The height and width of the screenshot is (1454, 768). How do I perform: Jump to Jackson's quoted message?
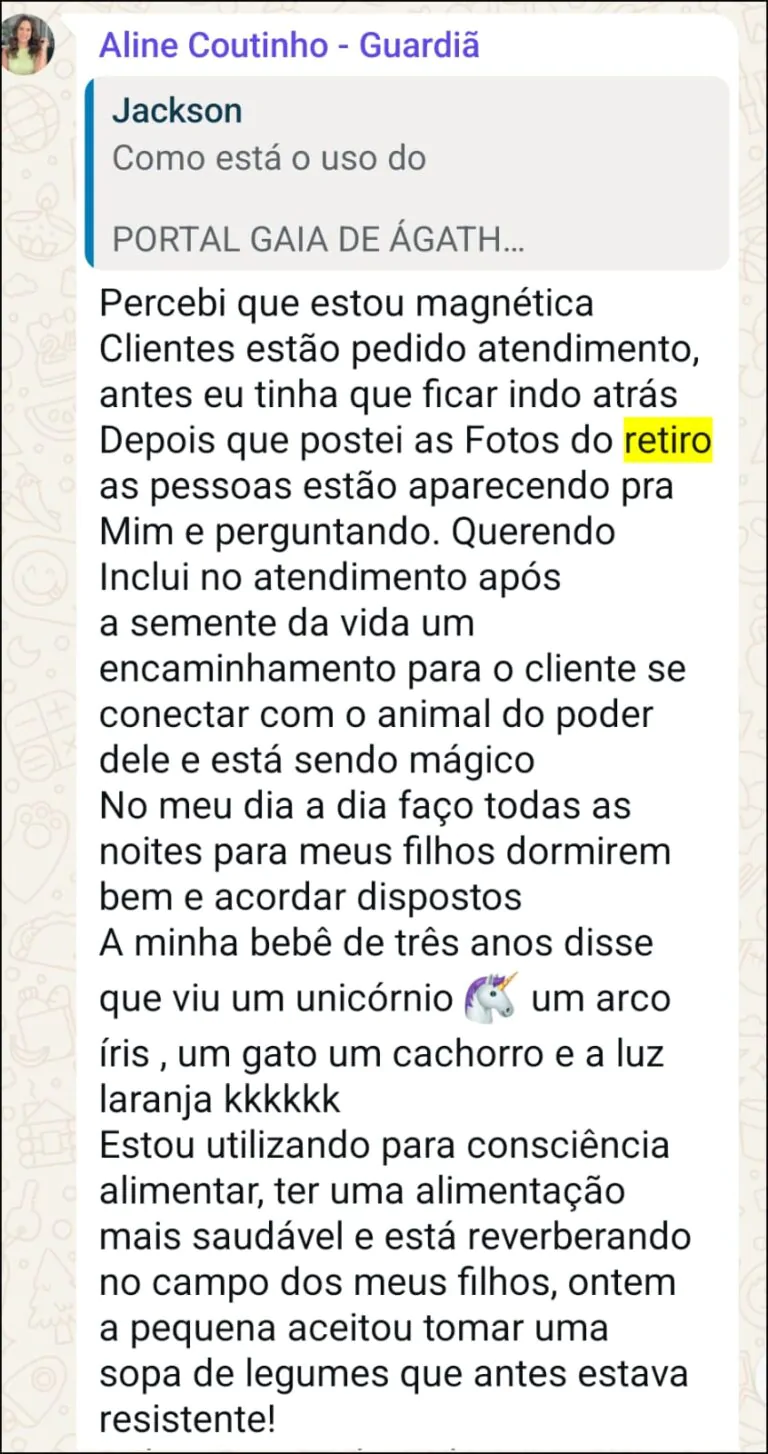[408, 174]
